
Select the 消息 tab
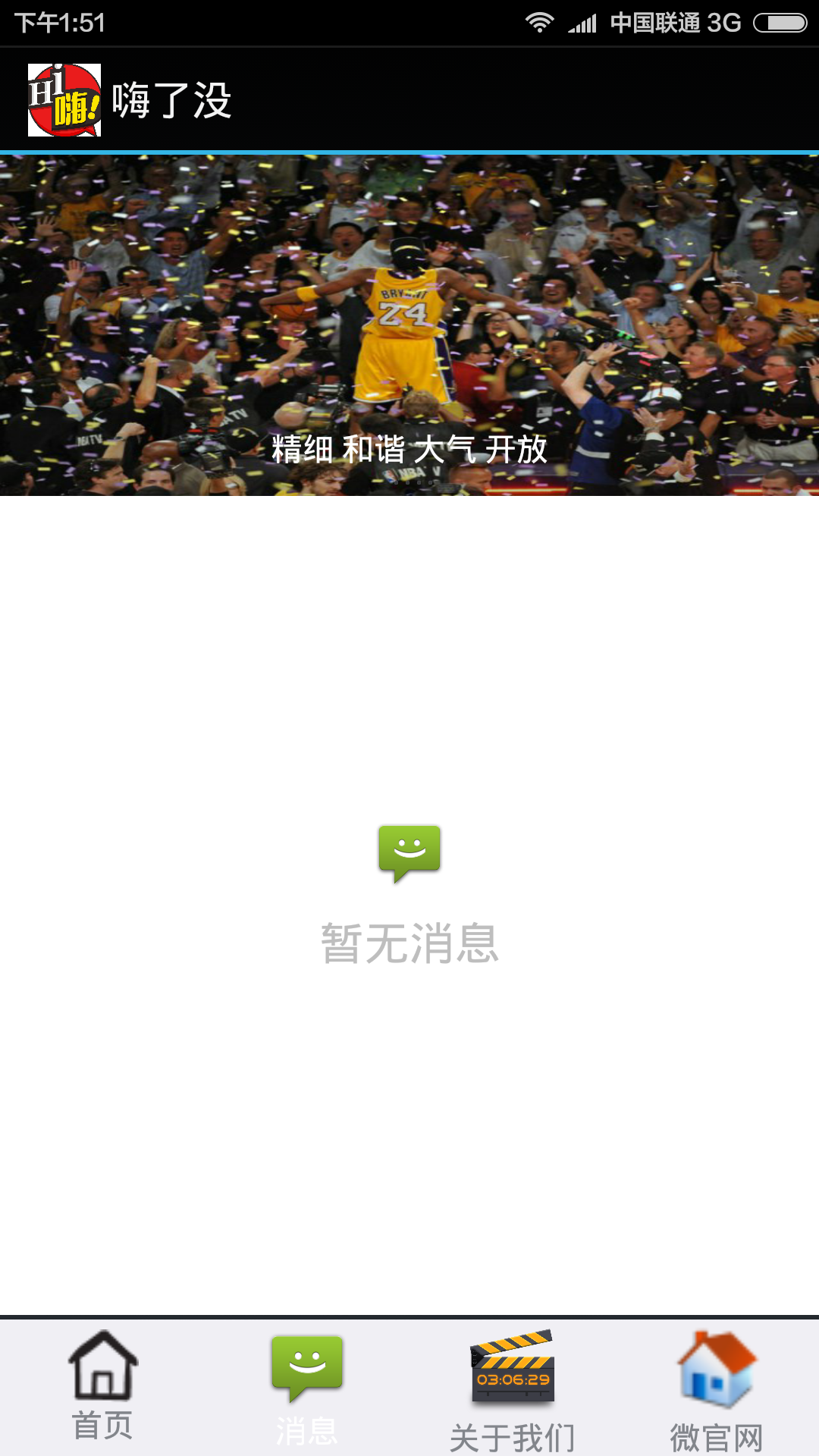point(307,1388)
